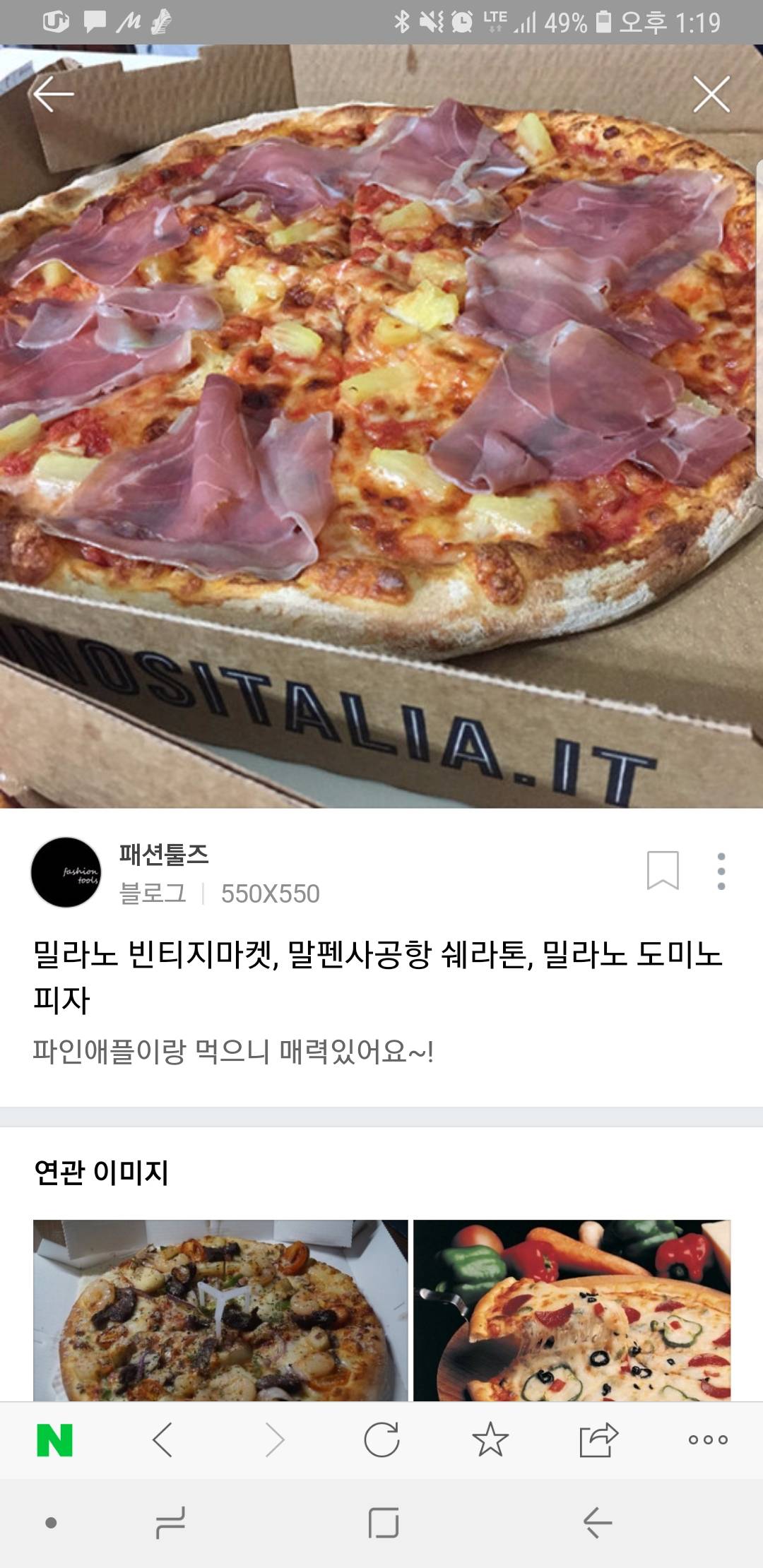Bookmark this pizza image

tap(662, 870)
